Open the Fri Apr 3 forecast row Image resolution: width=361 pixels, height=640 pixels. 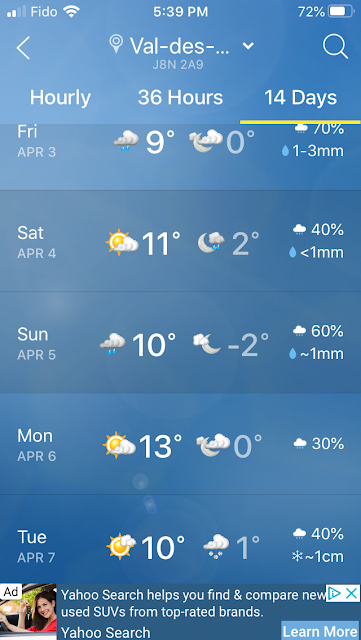pos(180,157)
